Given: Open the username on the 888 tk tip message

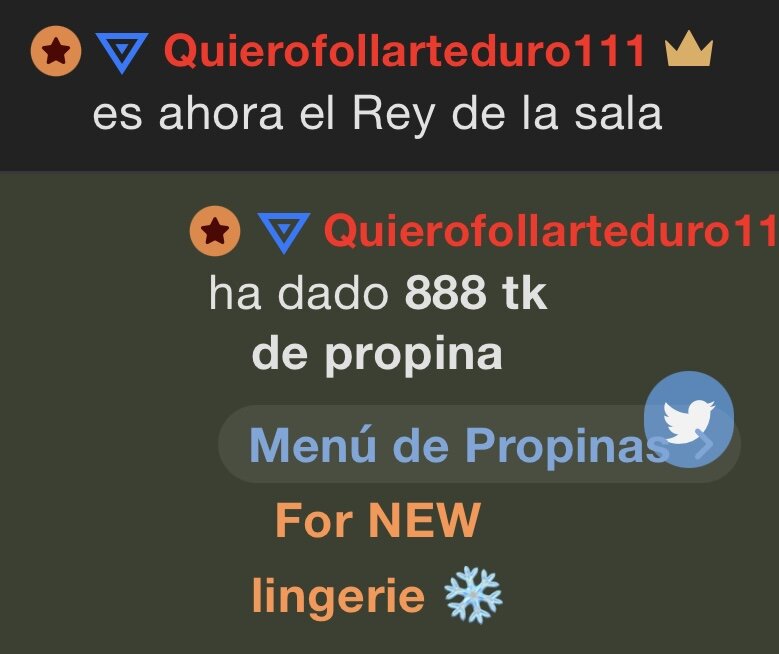Looking at the screenshot, I should [x=550, y=232].
